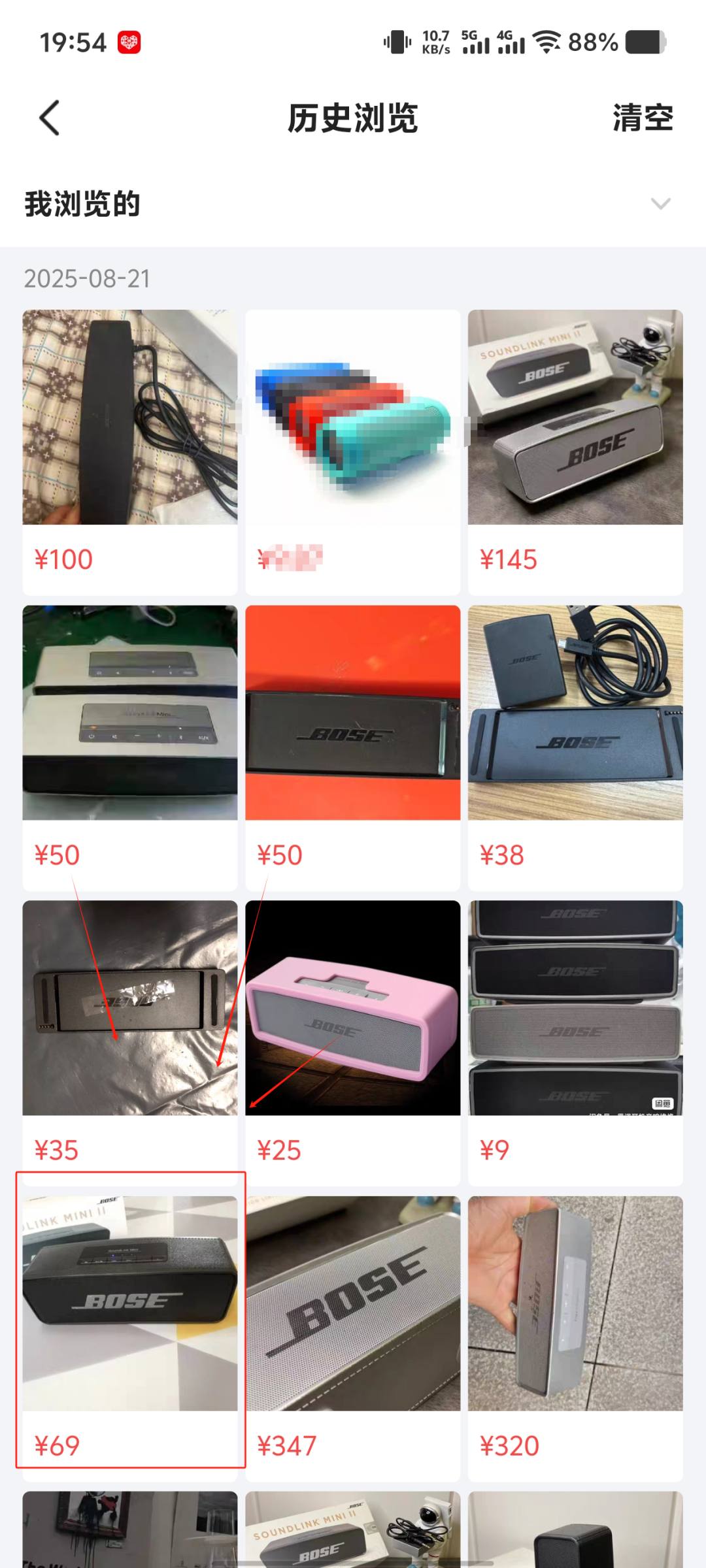Expand the 我浏览的 dropdown chevron
This screenshot has width=706, height=1568.
[660, 204]
